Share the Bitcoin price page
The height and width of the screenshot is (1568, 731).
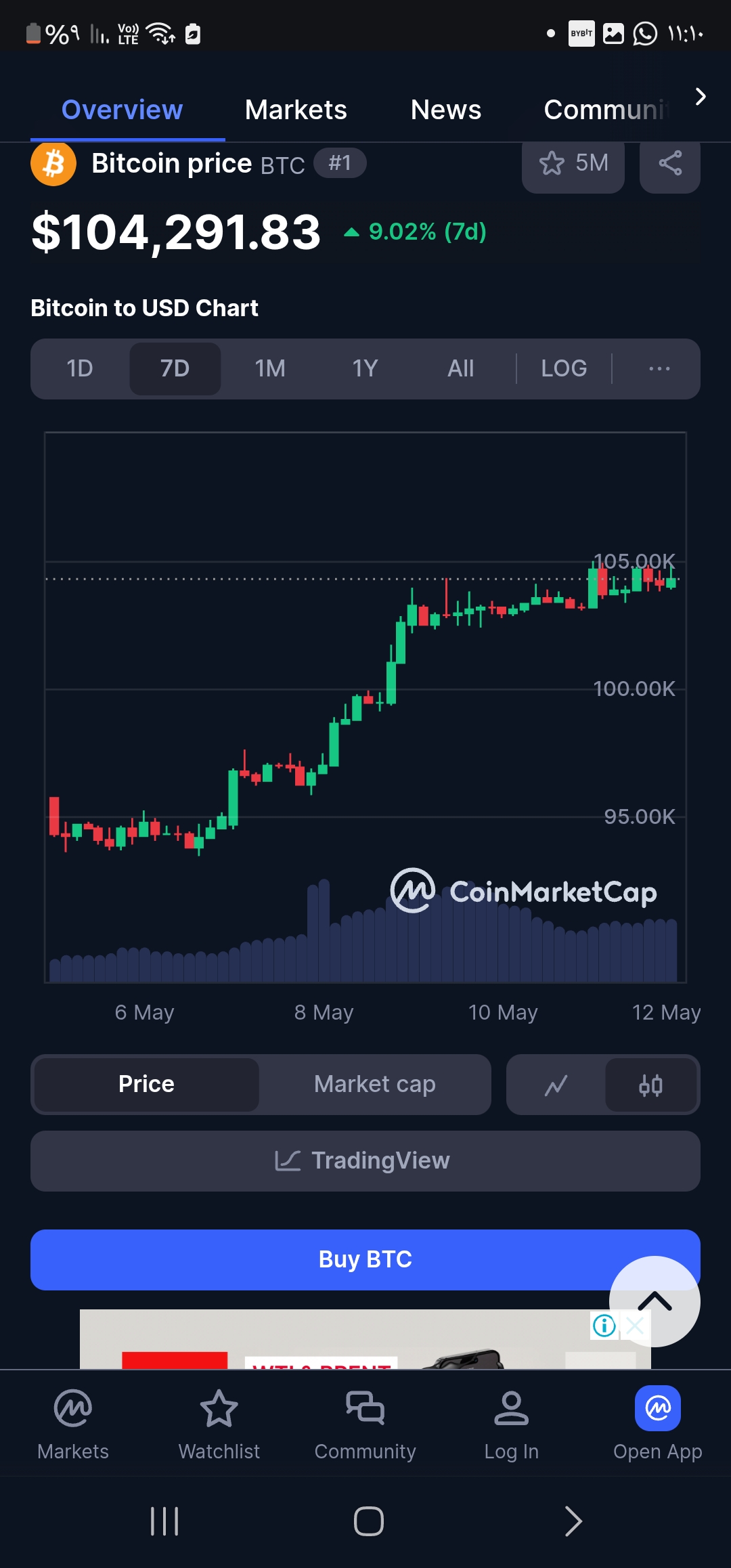(670, 163)
